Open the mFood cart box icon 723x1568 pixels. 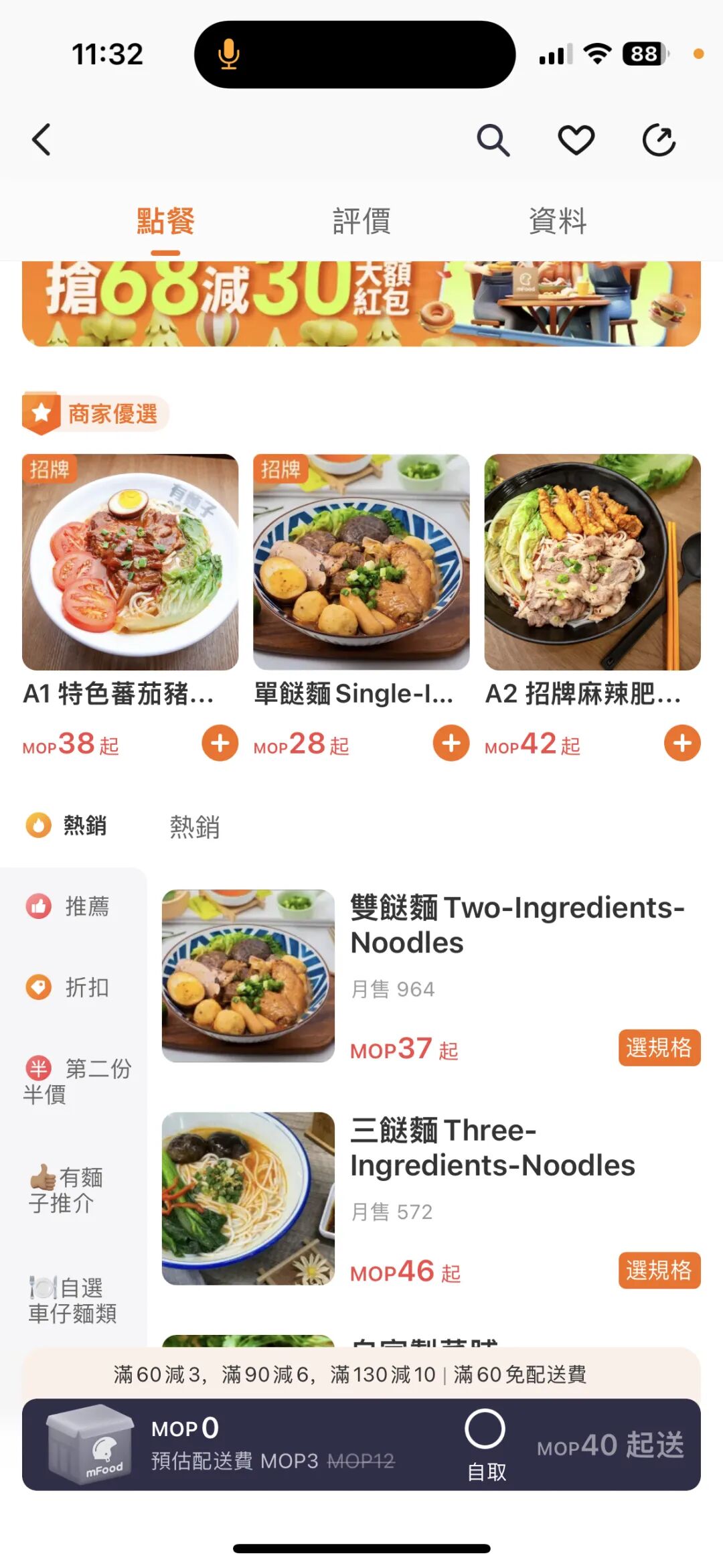point(90,1443)
